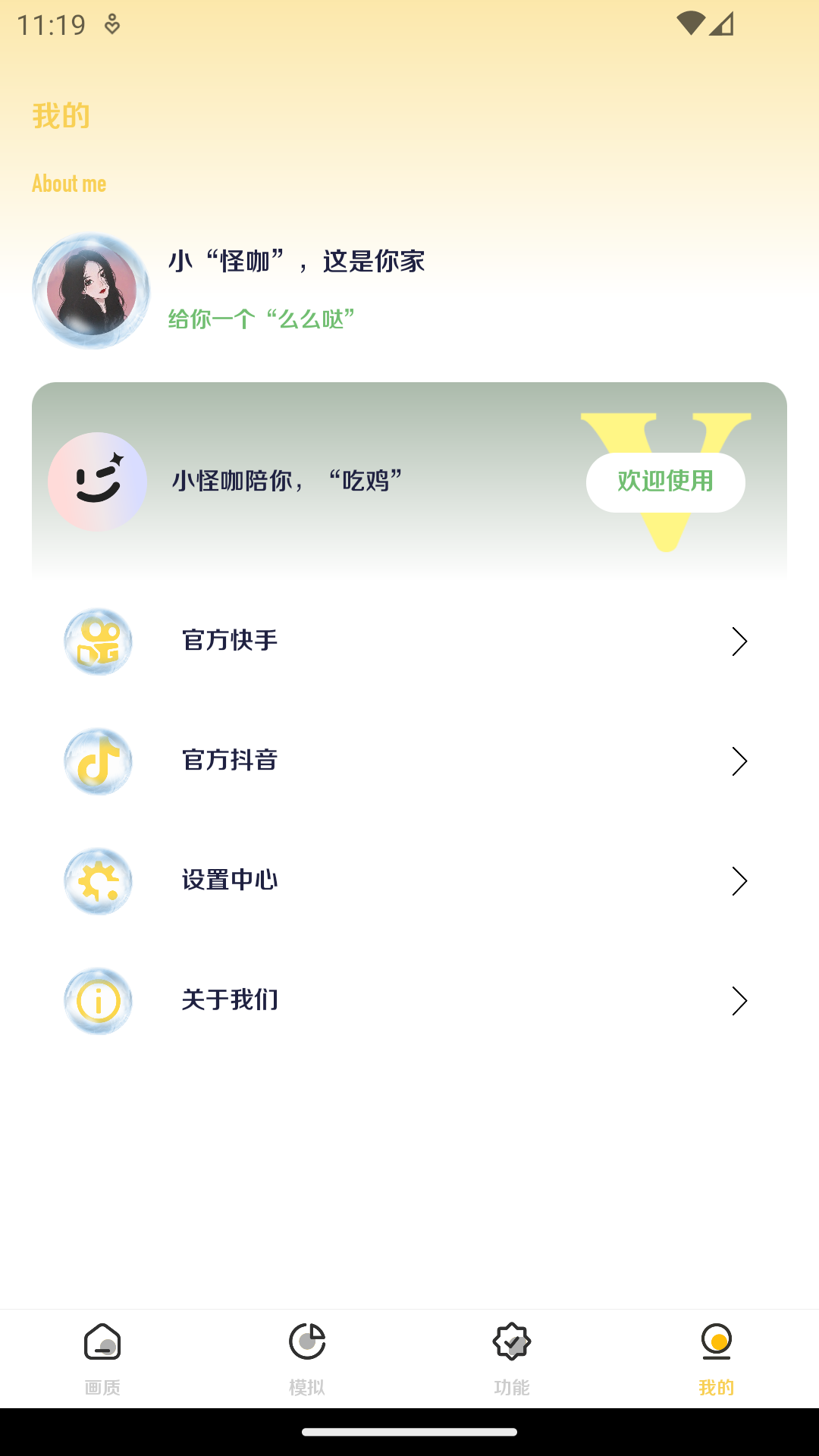
Task: Click the 功能 badge icon
Action: 511,1341
